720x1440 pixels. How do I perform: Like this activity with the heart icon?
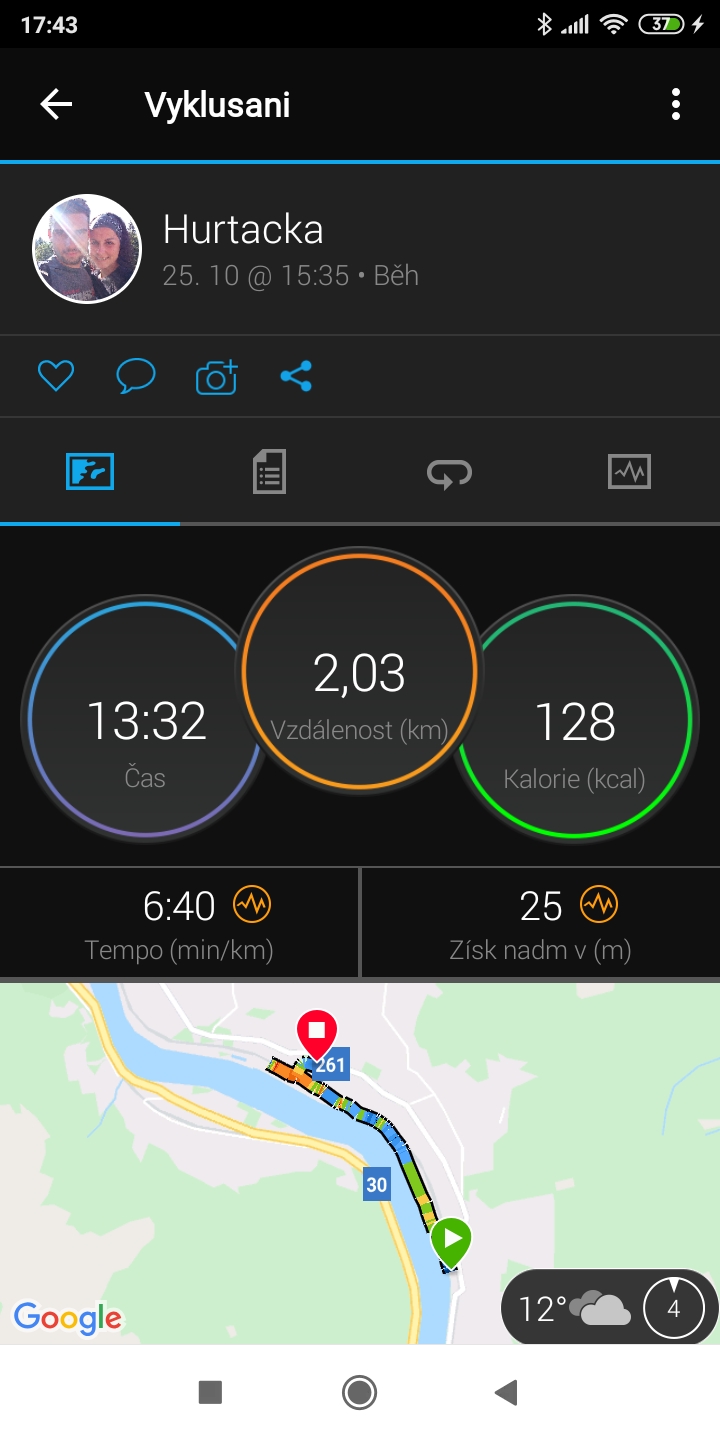click(56, 376)
